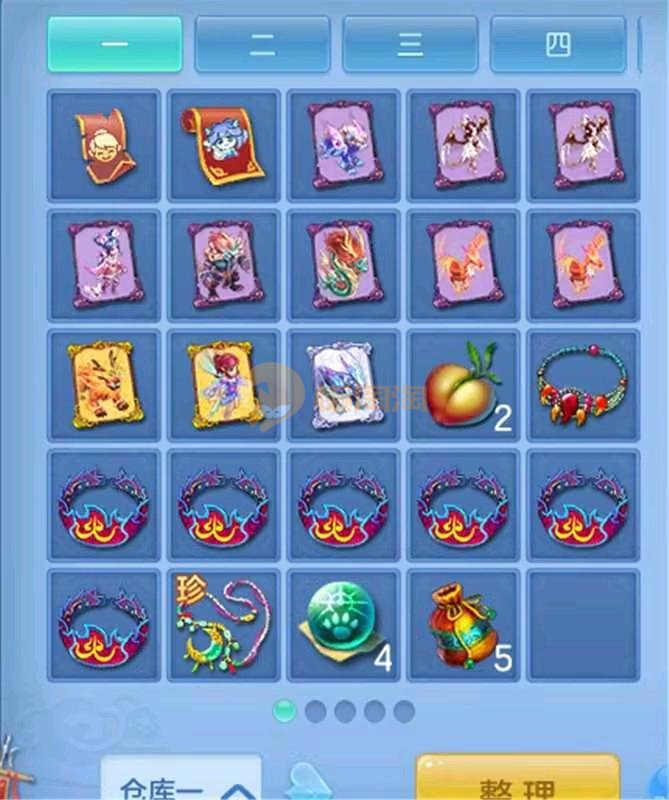Select the peach item with count 2
Image resolution: width=669 pixels, height=800 pixels.
[463, 386]
